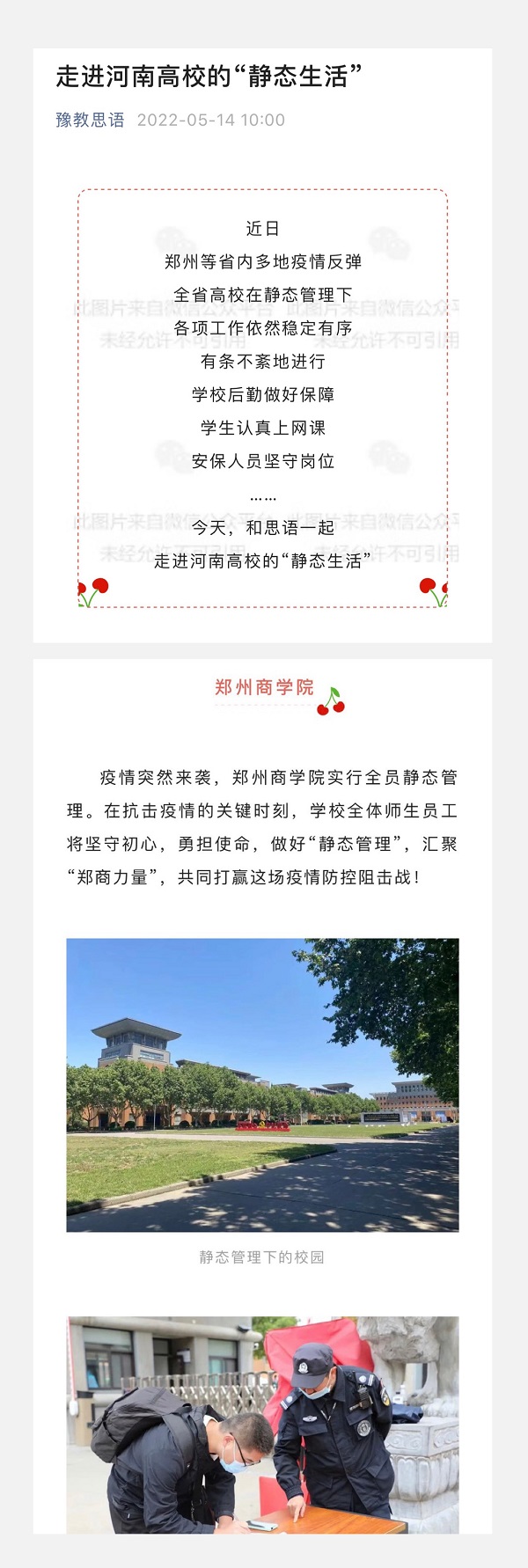528x1568 pixels.
Task: View the campus photo in full screen
Action: 262,1084
